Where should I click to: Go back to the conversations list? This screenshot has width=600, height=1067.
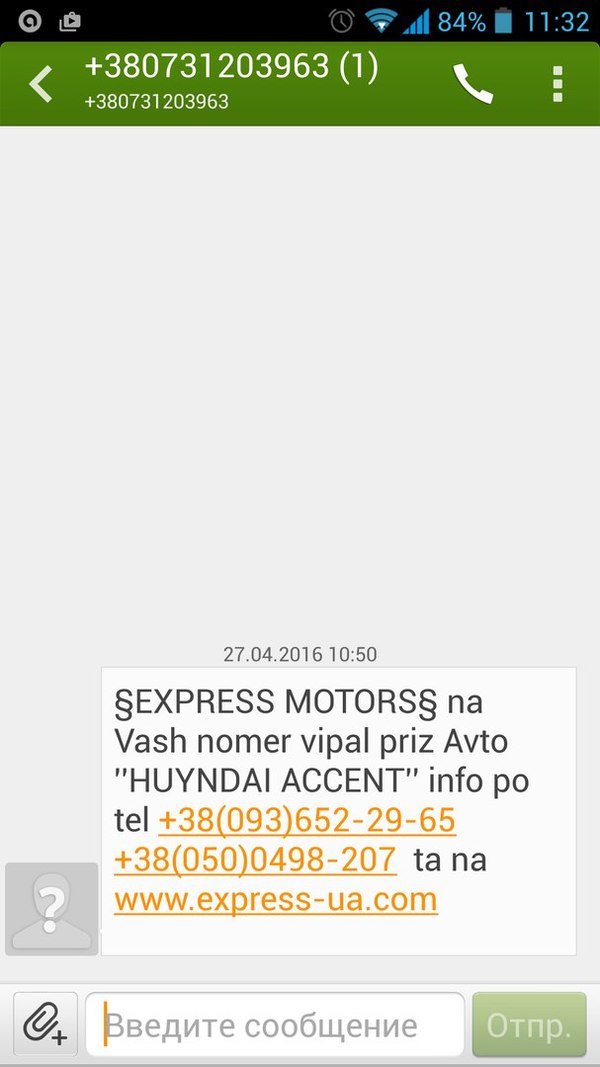[41, 84]
